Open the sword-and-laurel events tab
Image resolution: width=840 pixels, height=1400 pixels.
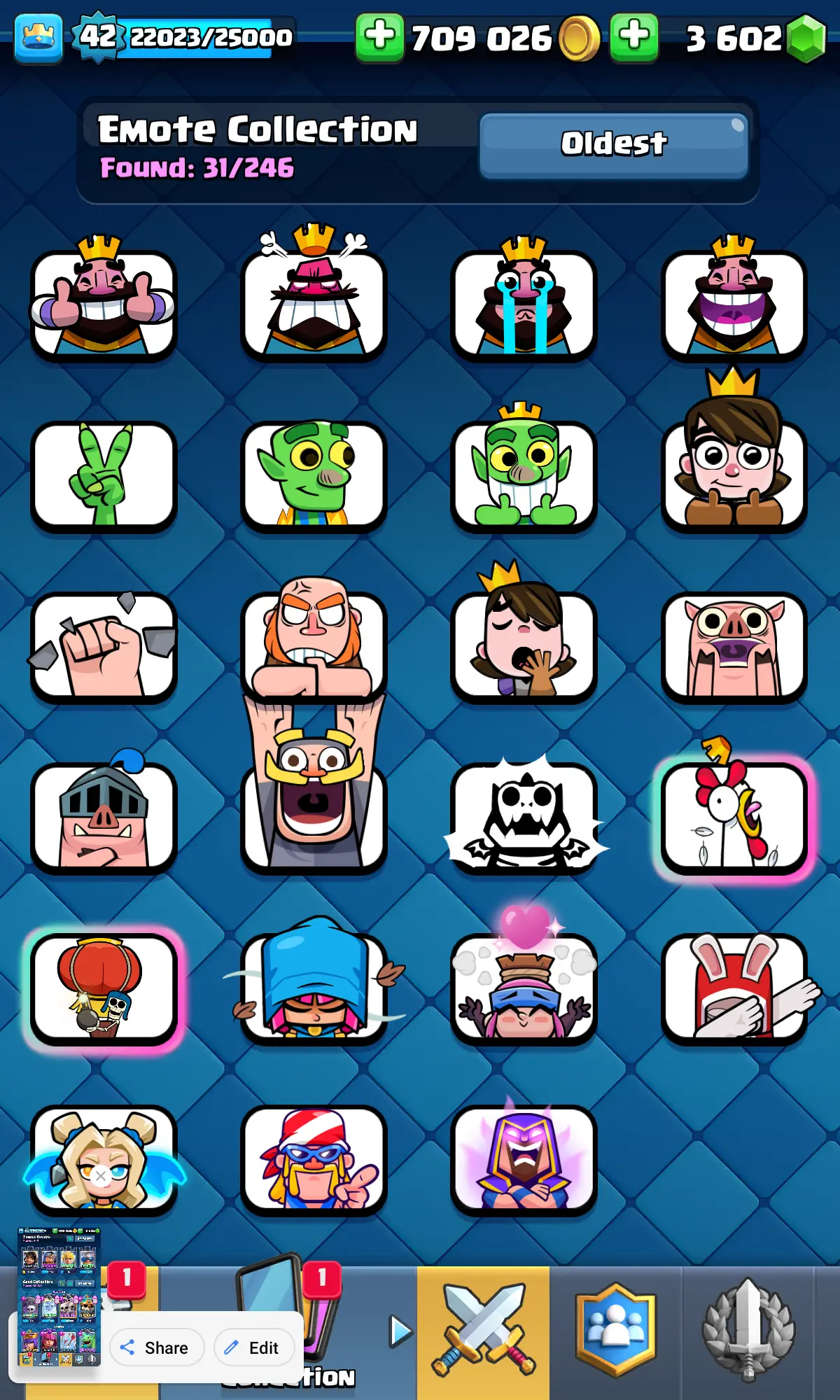pos(748,1330)
